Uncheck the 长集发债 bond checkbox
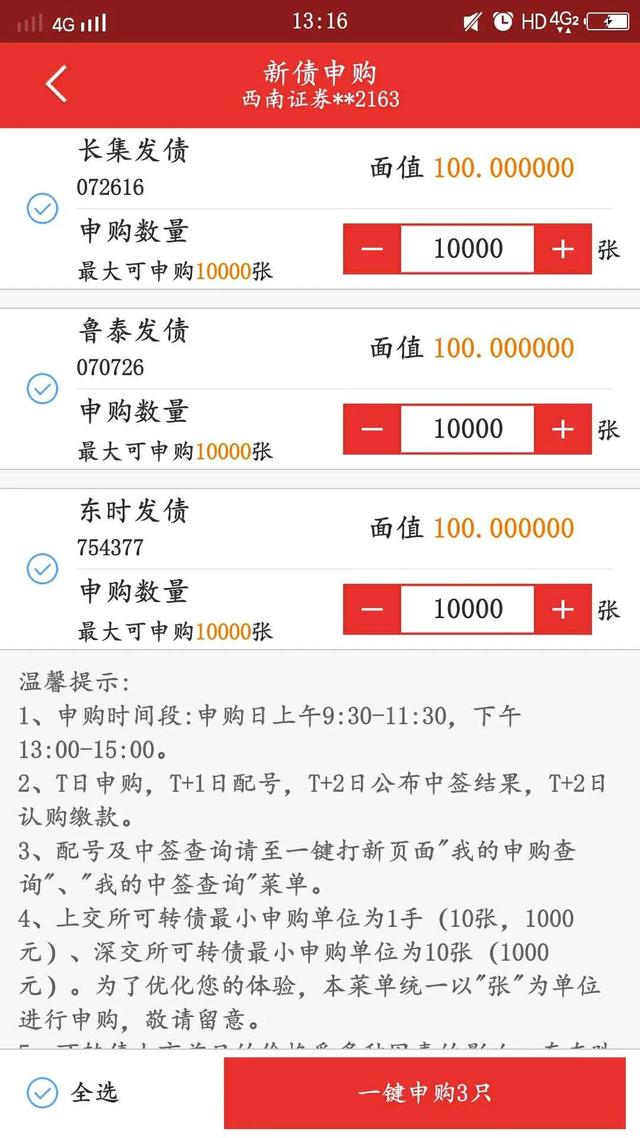640x1138 pixels. pyautogui.click(x=42, y=209)
